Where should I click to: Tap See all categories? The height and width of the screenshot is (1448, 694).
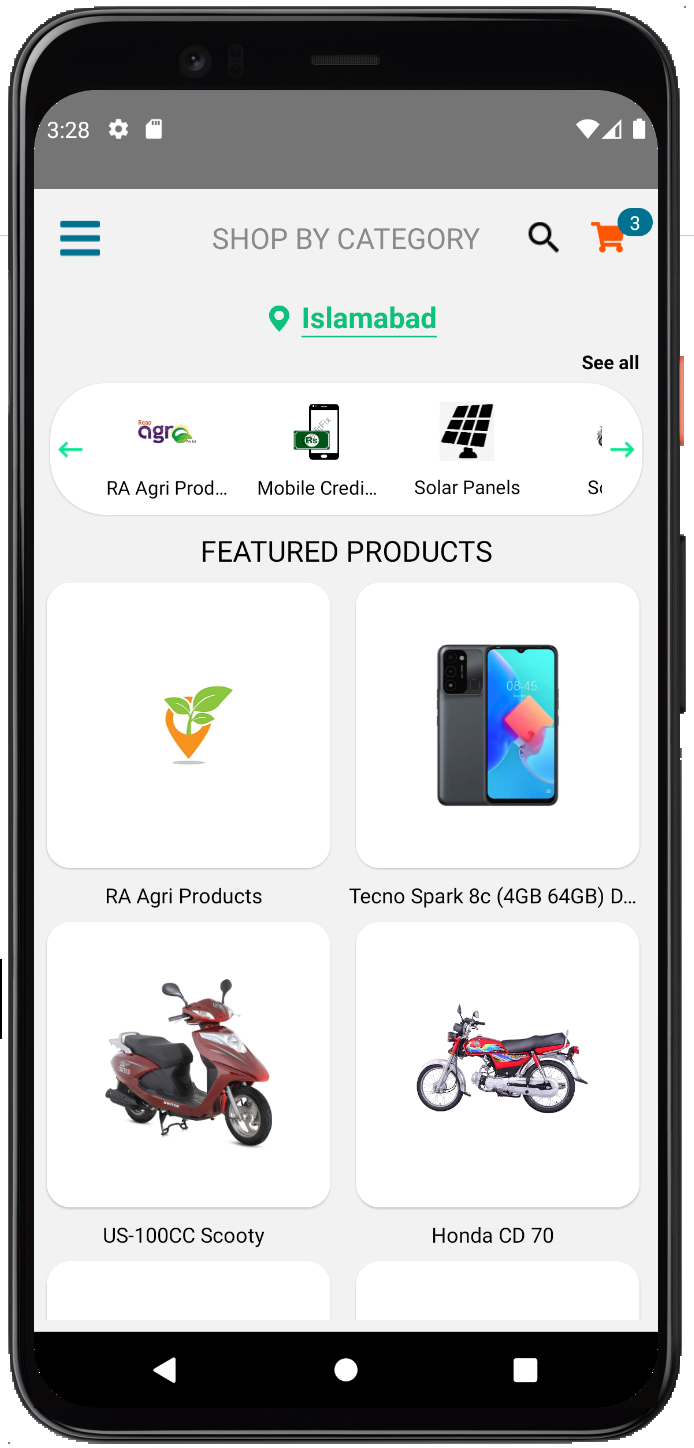tap(610, 362)
